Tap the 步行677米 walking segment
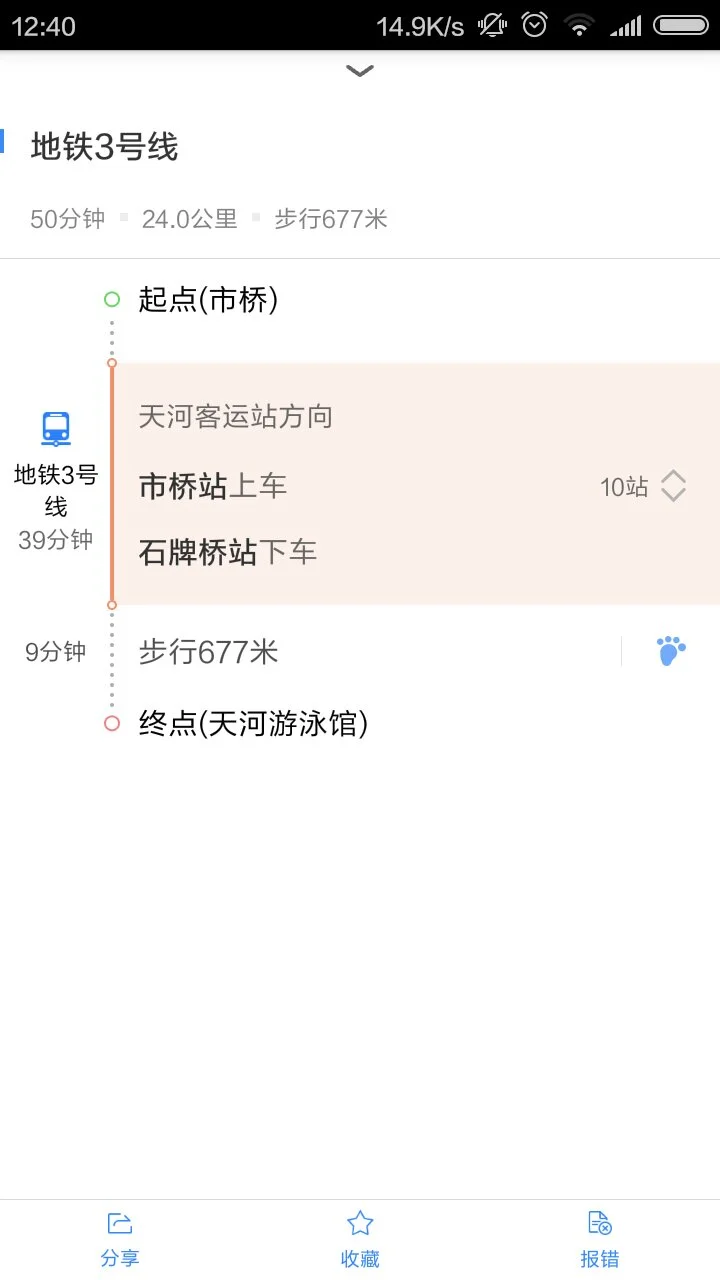Viewport: 720px width, 1280px height. click(207, 651)
